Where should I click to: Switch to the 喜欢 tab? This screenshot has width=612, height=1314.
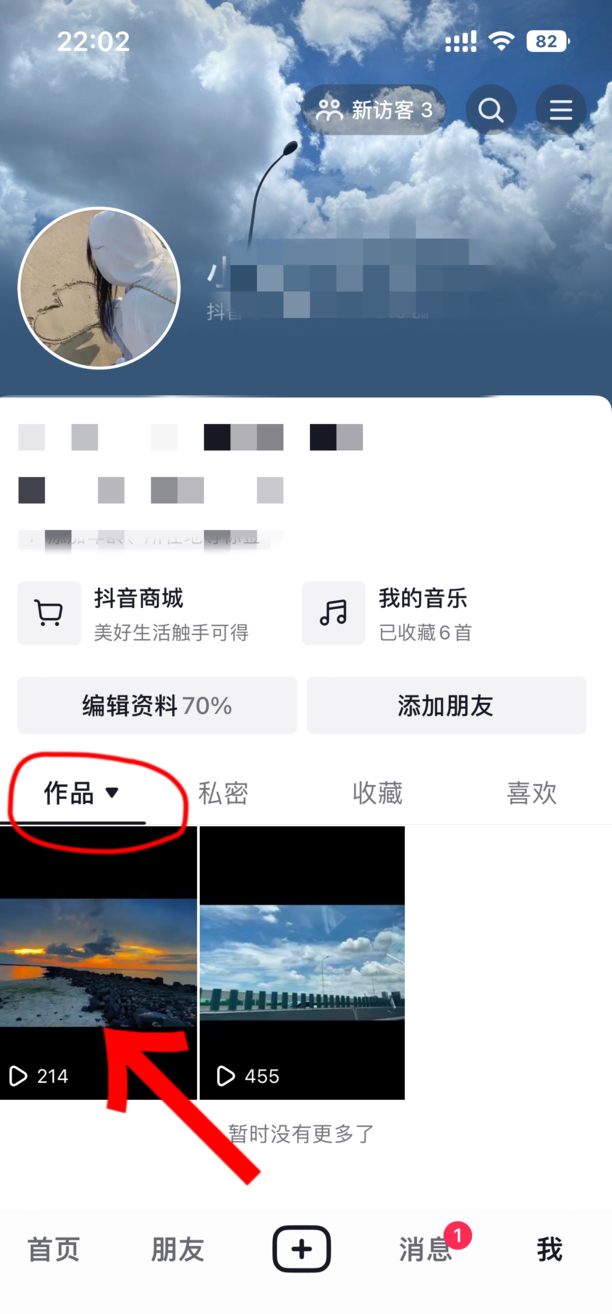(x=531, y=793)
